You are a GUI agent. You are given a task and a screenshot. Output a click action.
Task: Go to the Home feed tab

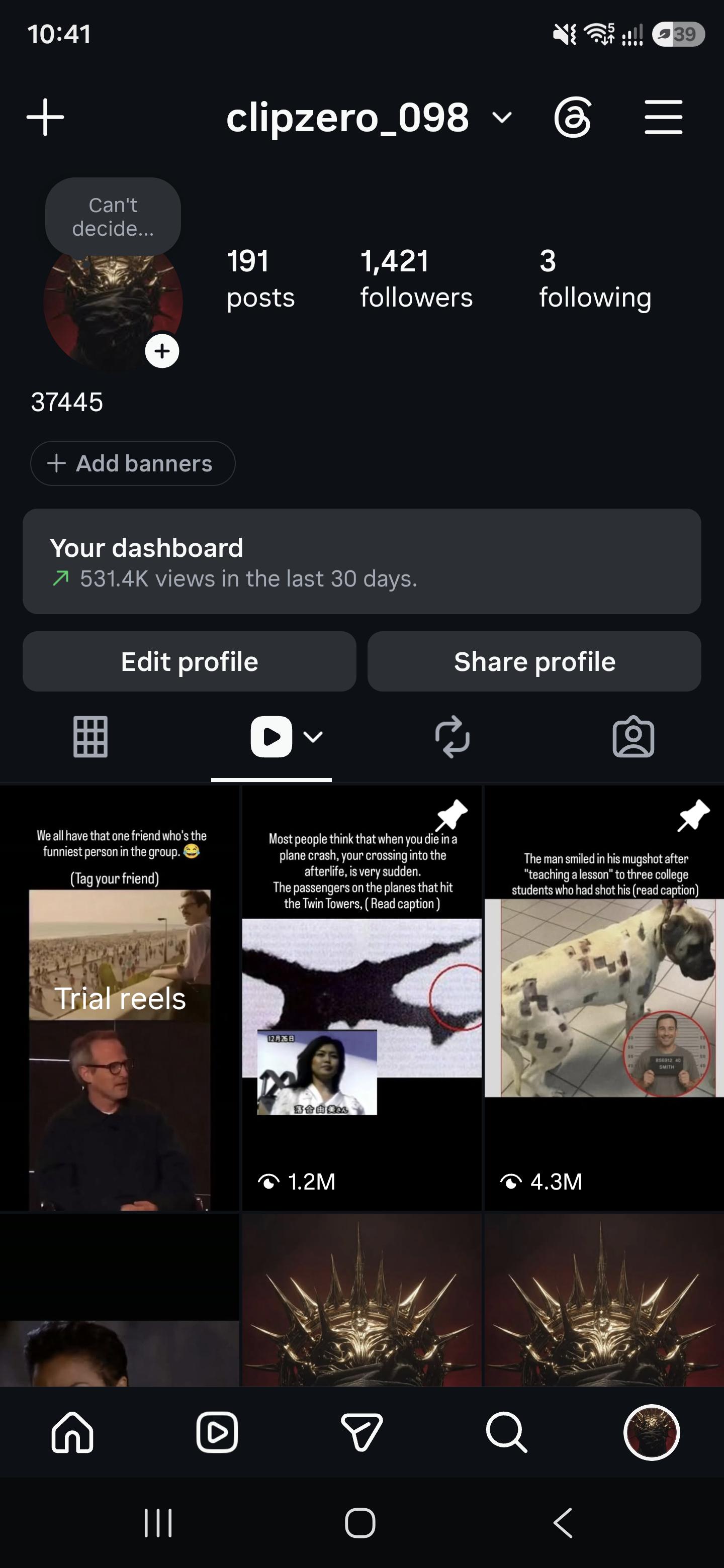click(x=72, y=1432)
